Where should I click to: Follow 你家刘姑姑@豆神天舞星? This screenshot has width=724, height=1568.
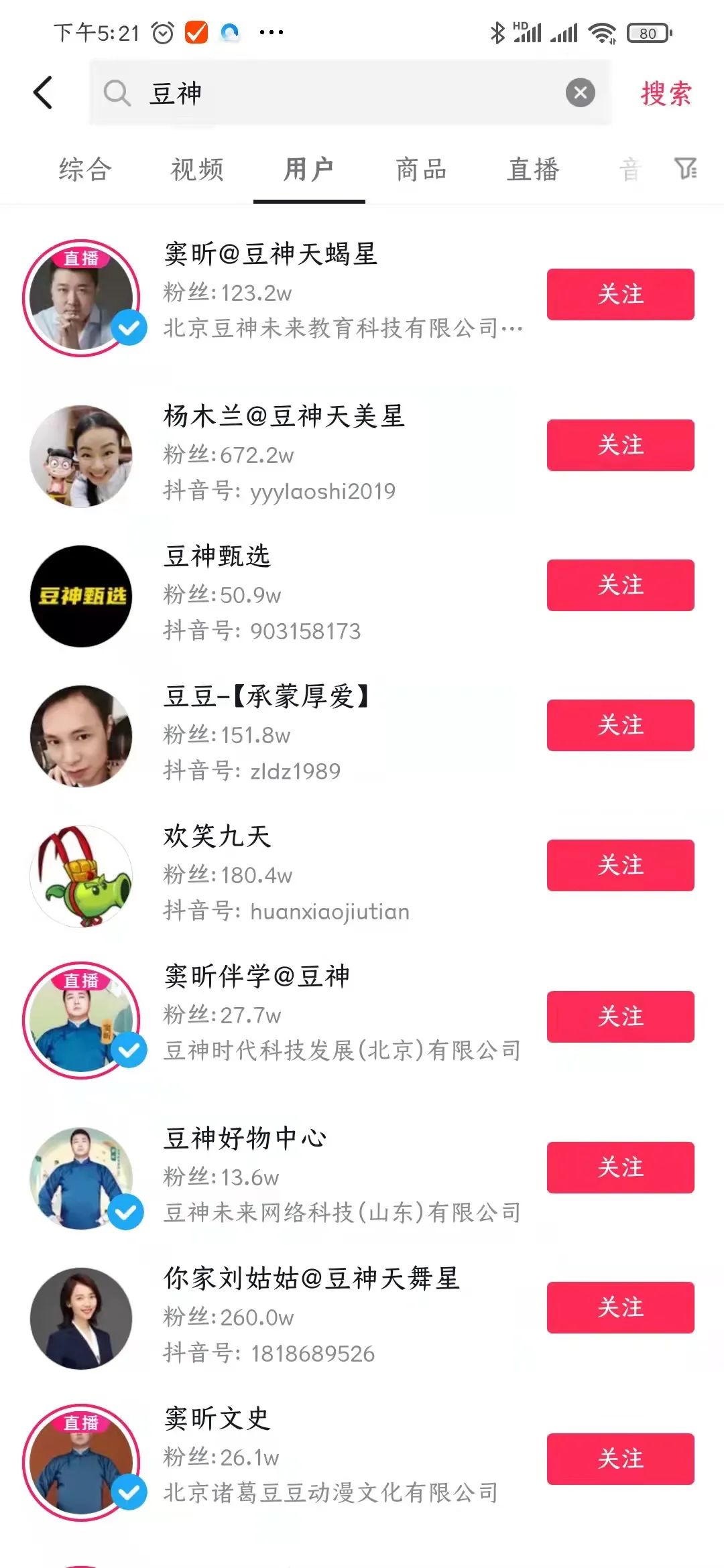click(x=620, y=1307)
